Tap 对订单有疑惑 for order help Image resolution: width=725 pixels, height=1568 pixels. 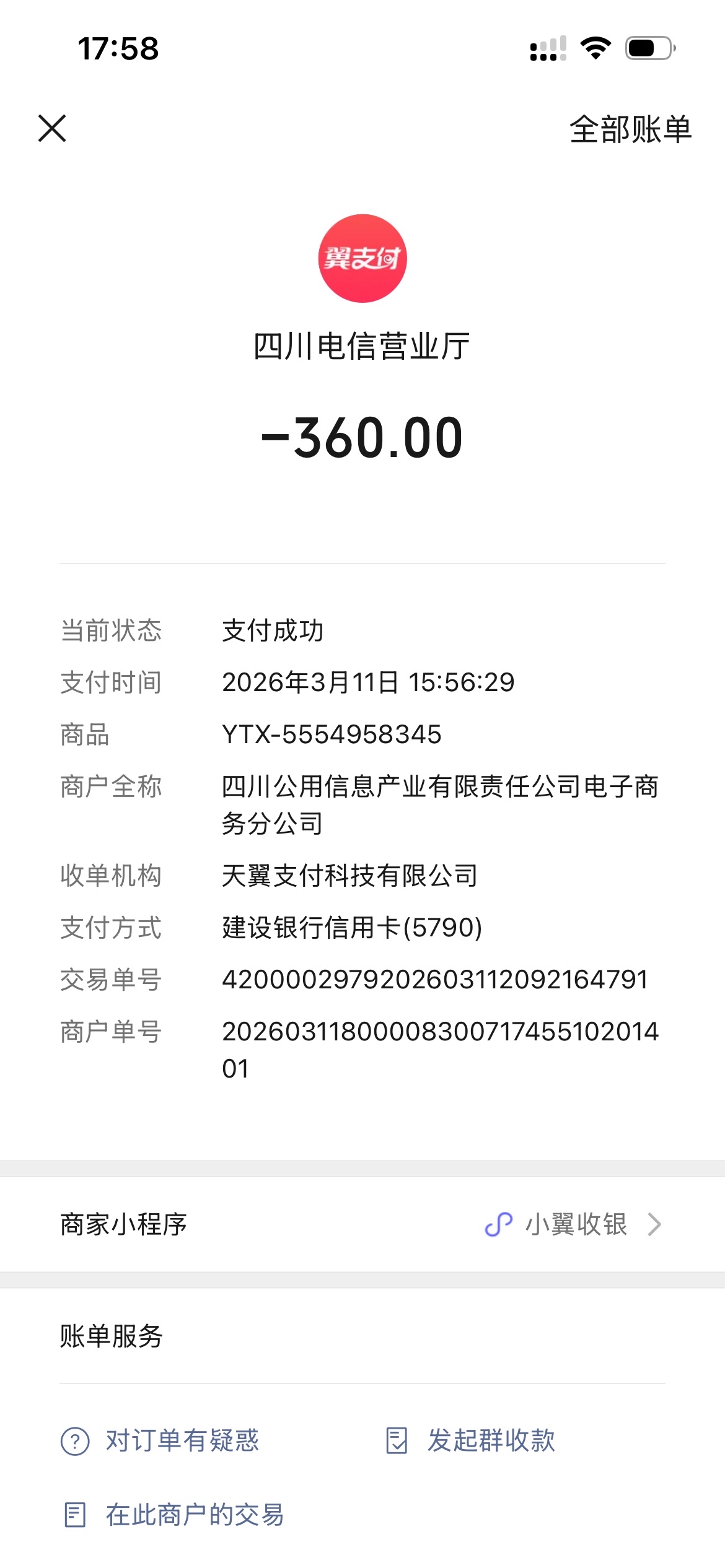tap(160, 1440)
